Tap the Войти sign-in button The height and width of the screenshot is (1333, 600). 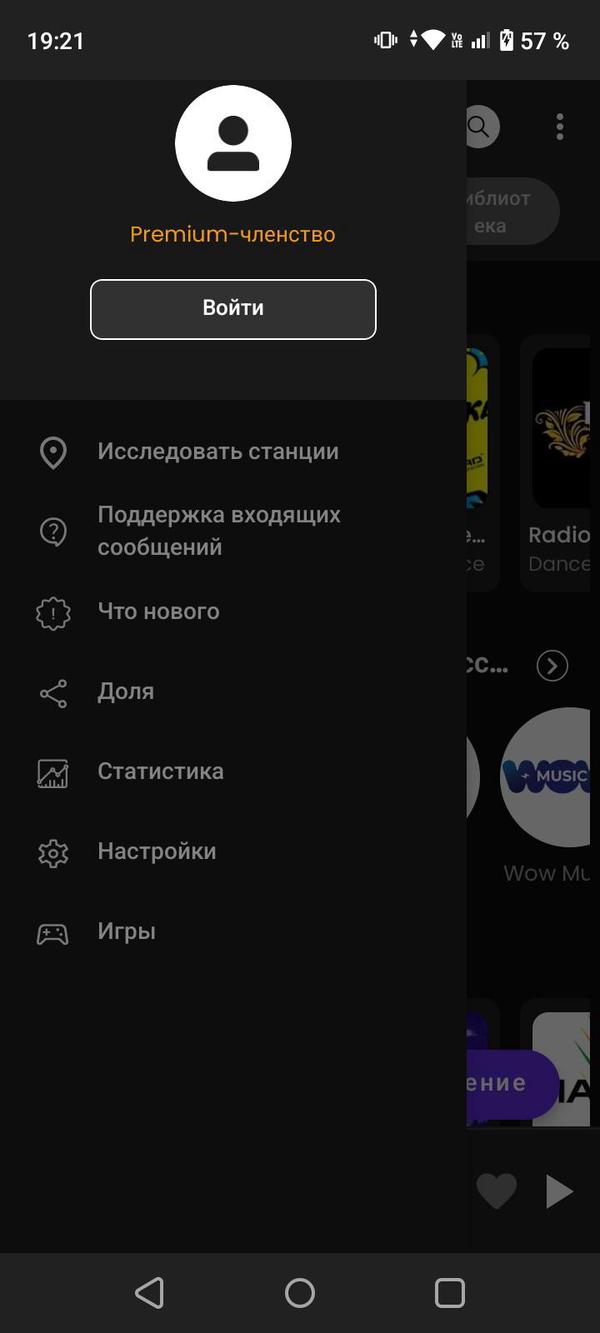click(x=233, y=309)
